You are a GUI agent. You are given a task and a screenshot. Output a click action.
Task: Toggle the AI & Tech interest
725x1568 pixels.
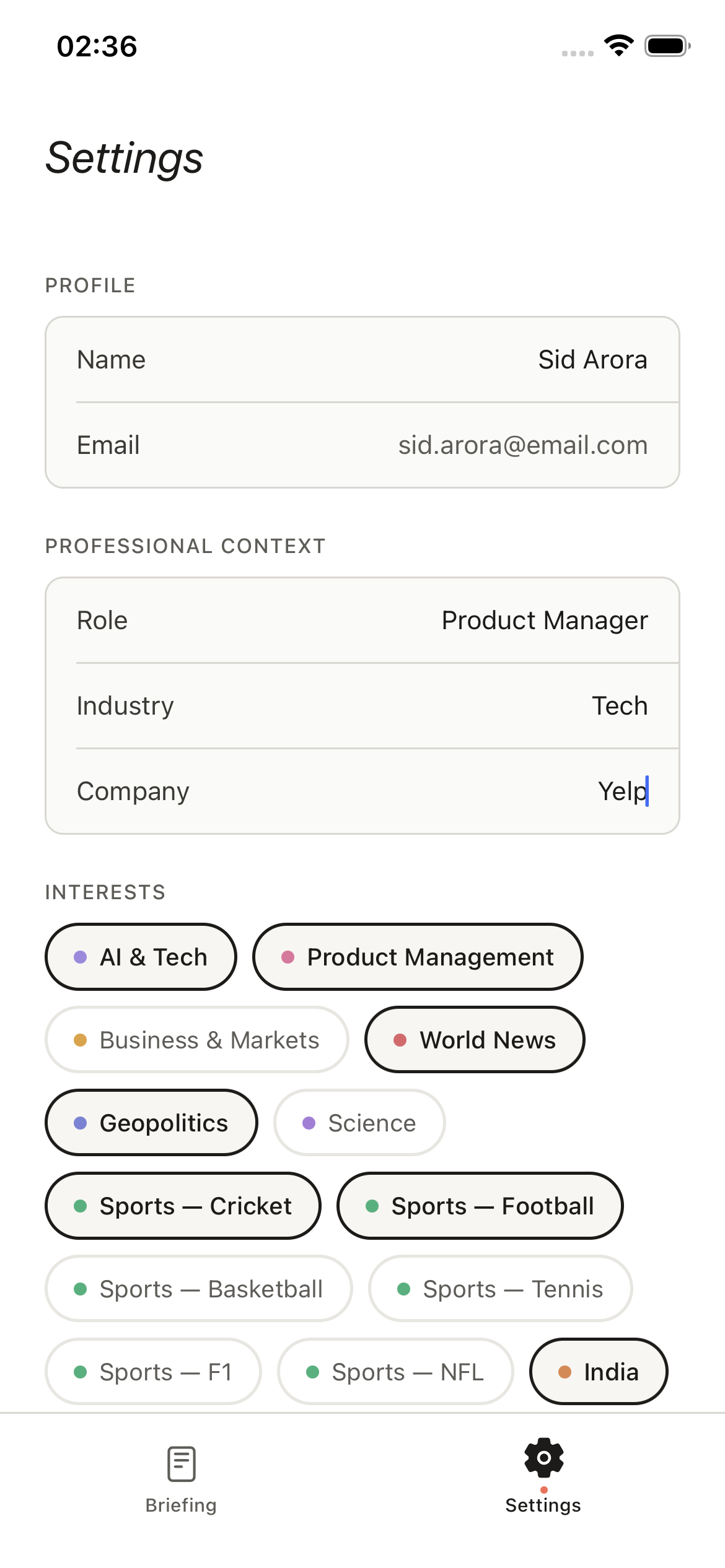(x=140, y=956)
